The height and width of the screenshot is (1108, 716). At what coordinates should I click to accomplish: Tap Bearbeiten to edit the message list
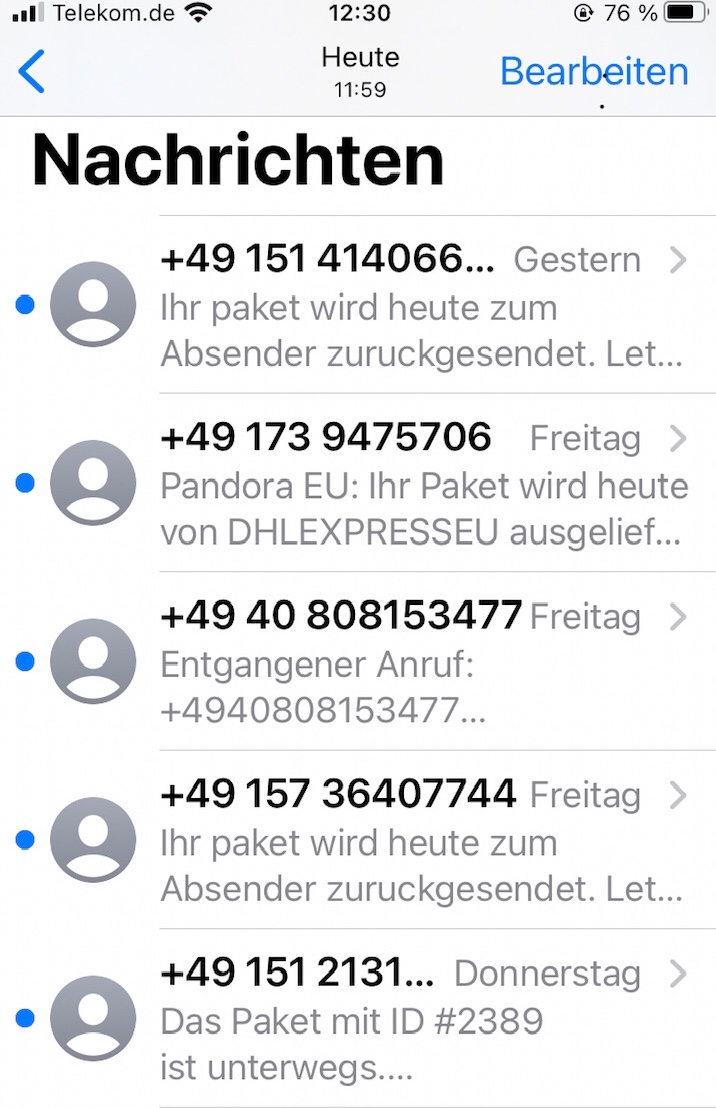click(594, 72)
